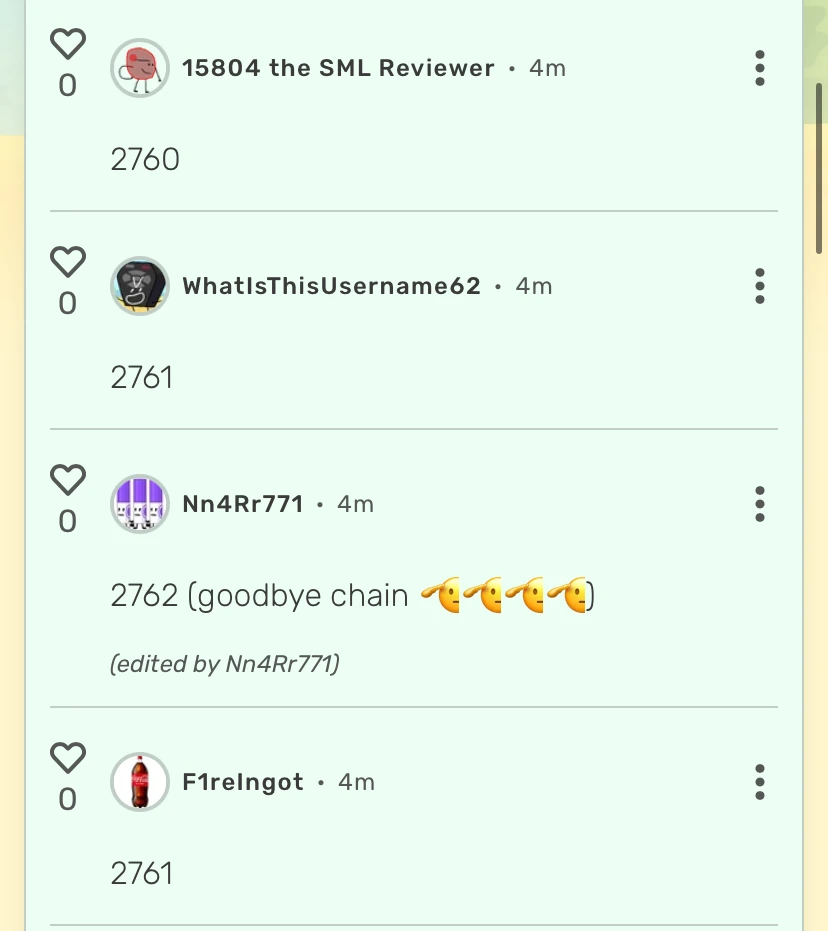Open WhatIsThisUsername62's username link
The height and width of the screenshot is (931, 828).
331,286
